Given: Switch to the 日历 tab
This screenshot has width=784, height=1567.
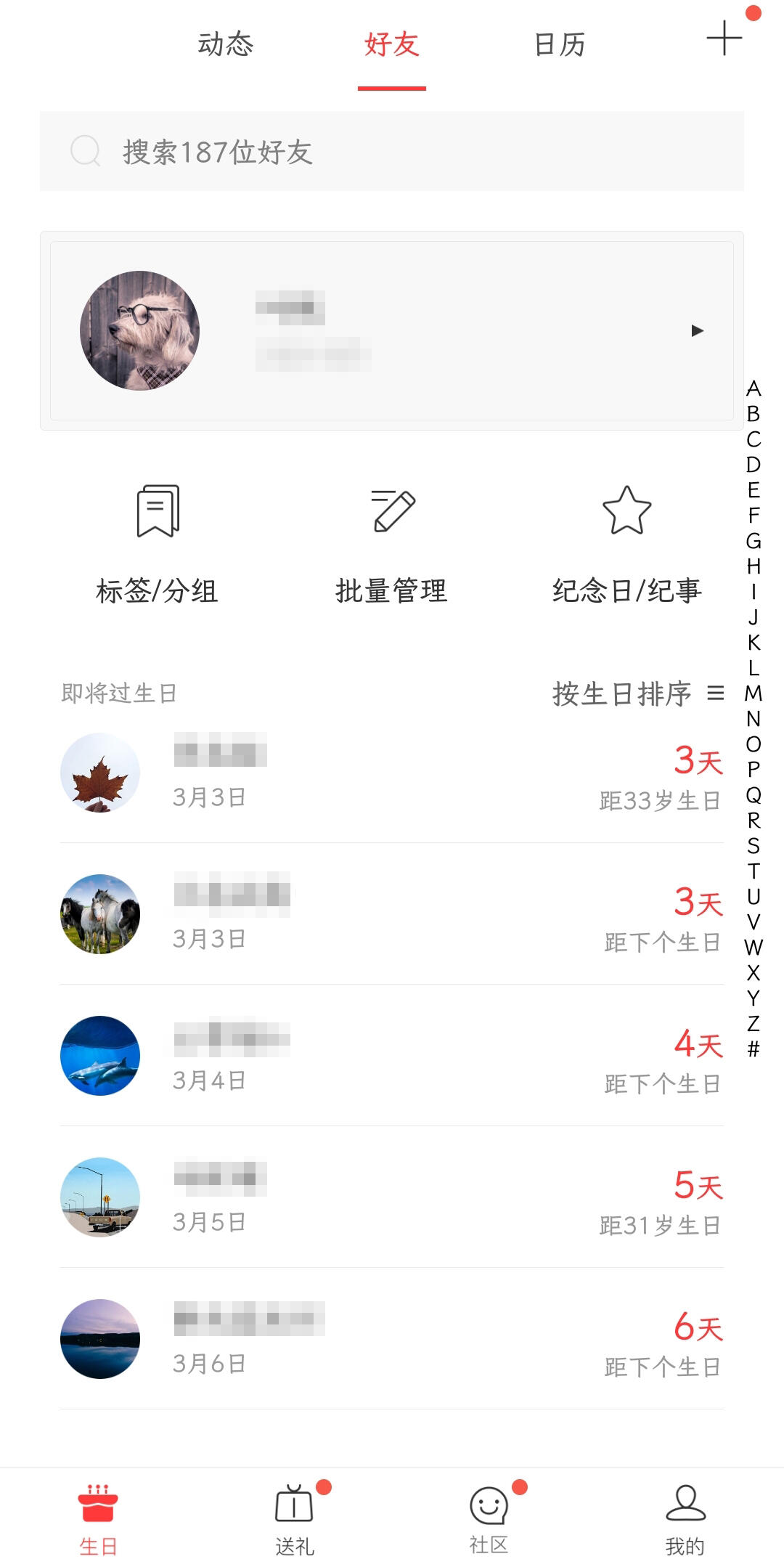Looking at the screenshot, I should [x=560, y=45].
